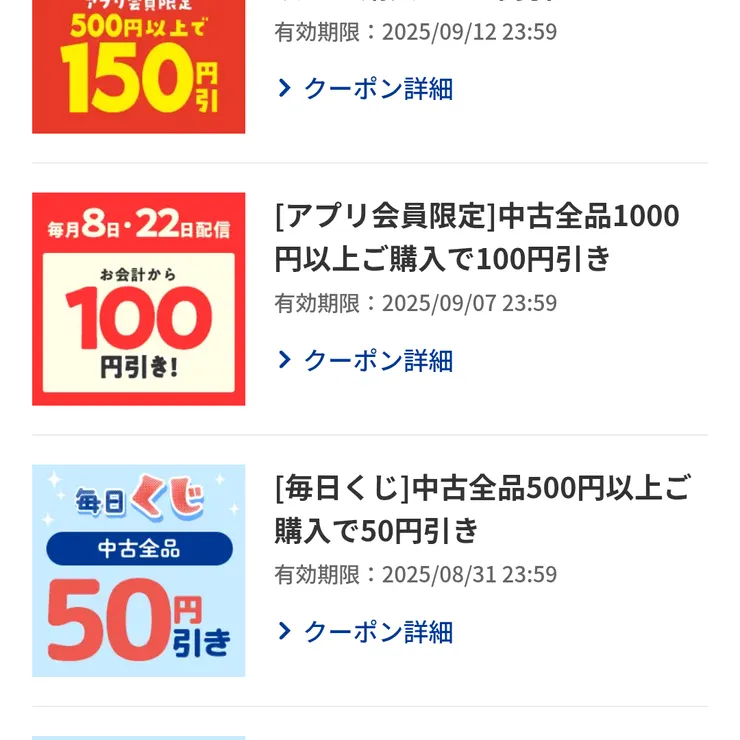Tap the 500円以上で150円引 coupon image

139,66
